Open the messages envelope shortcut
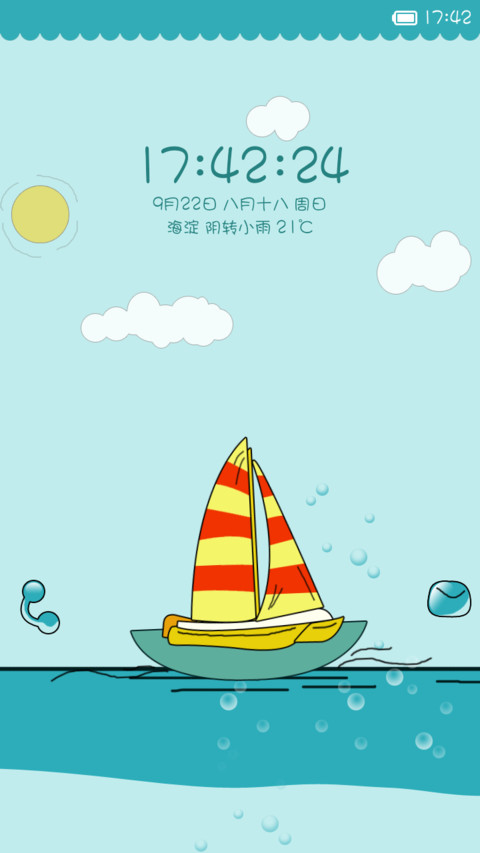Viewport: 480px width, 853px height. 449,598
